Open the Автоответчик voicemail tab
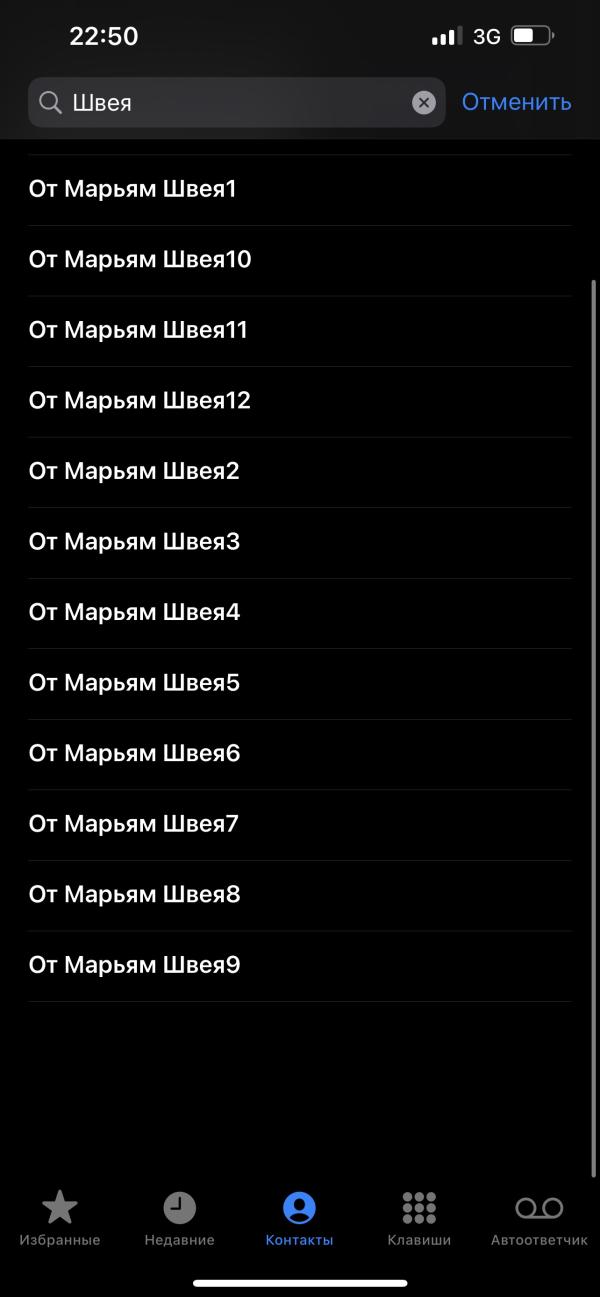The height and width of the screenshot is (1297, 600). (x=539, y=1218)
